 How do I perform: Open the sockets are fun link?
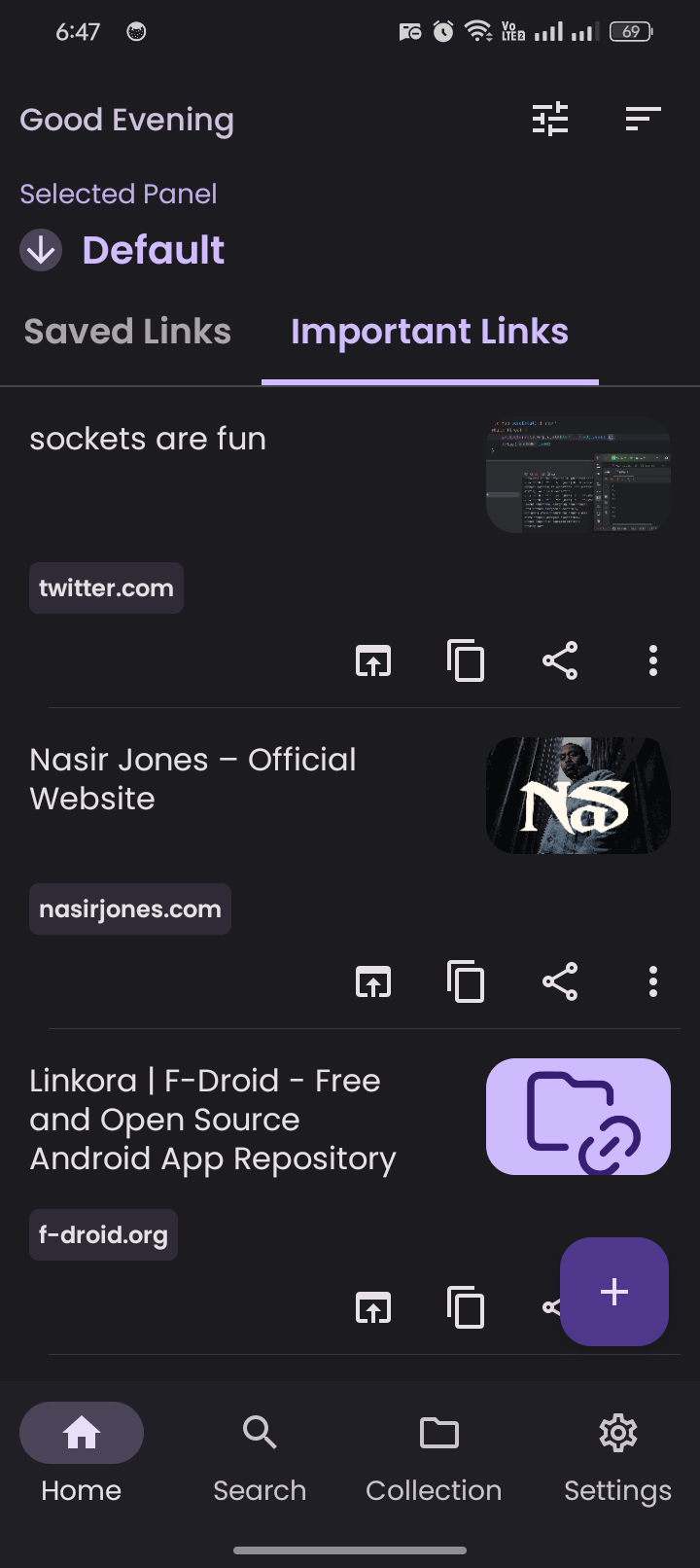click(x=148, y=440)
